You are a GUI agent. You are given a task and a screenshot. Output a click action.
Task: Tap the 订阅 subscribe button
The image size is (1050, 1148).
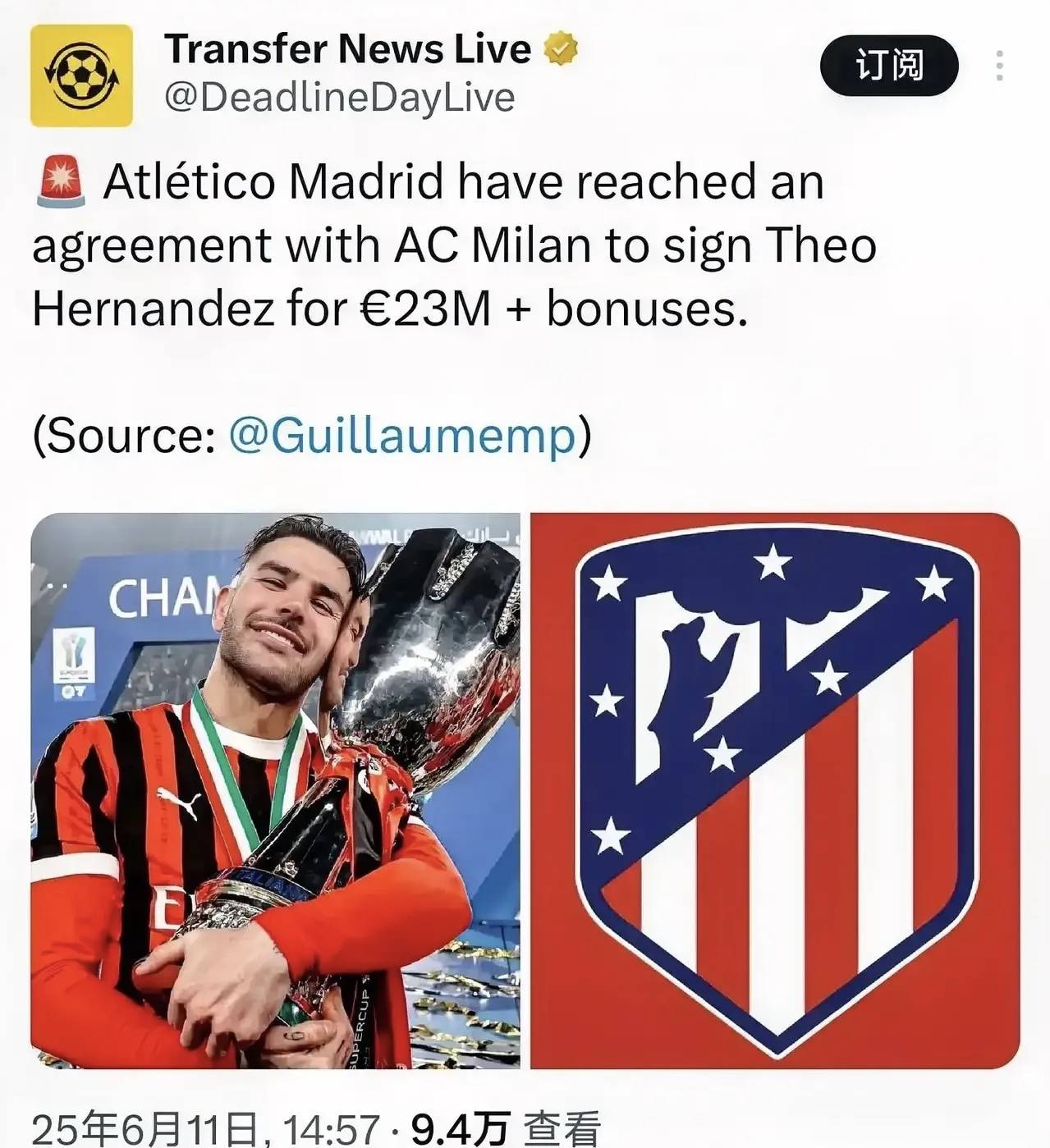[888, 66]
